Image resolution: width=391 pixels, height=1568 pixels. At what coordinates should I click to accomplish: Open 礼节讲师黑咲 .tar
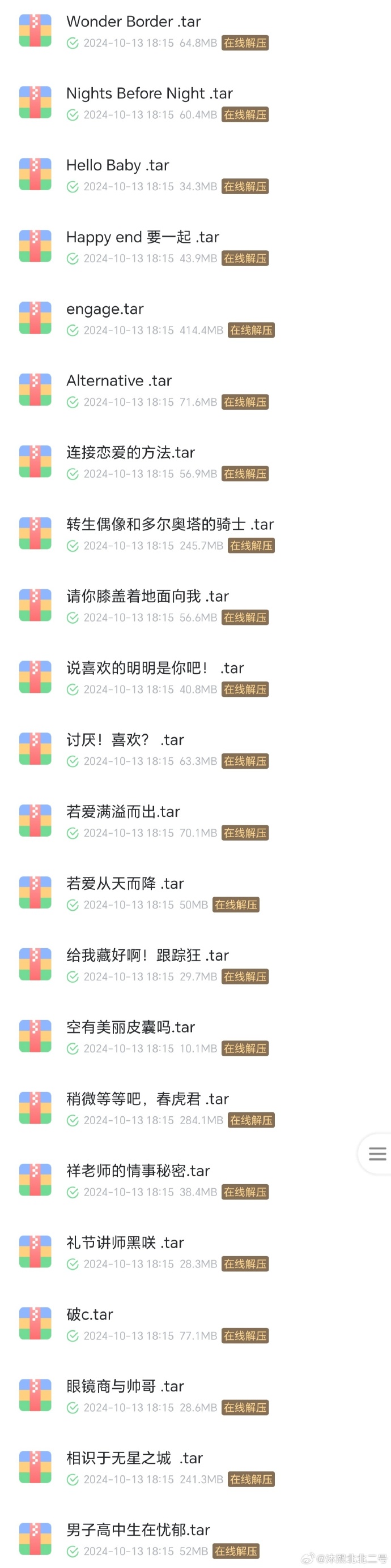tap(125, 1243)
